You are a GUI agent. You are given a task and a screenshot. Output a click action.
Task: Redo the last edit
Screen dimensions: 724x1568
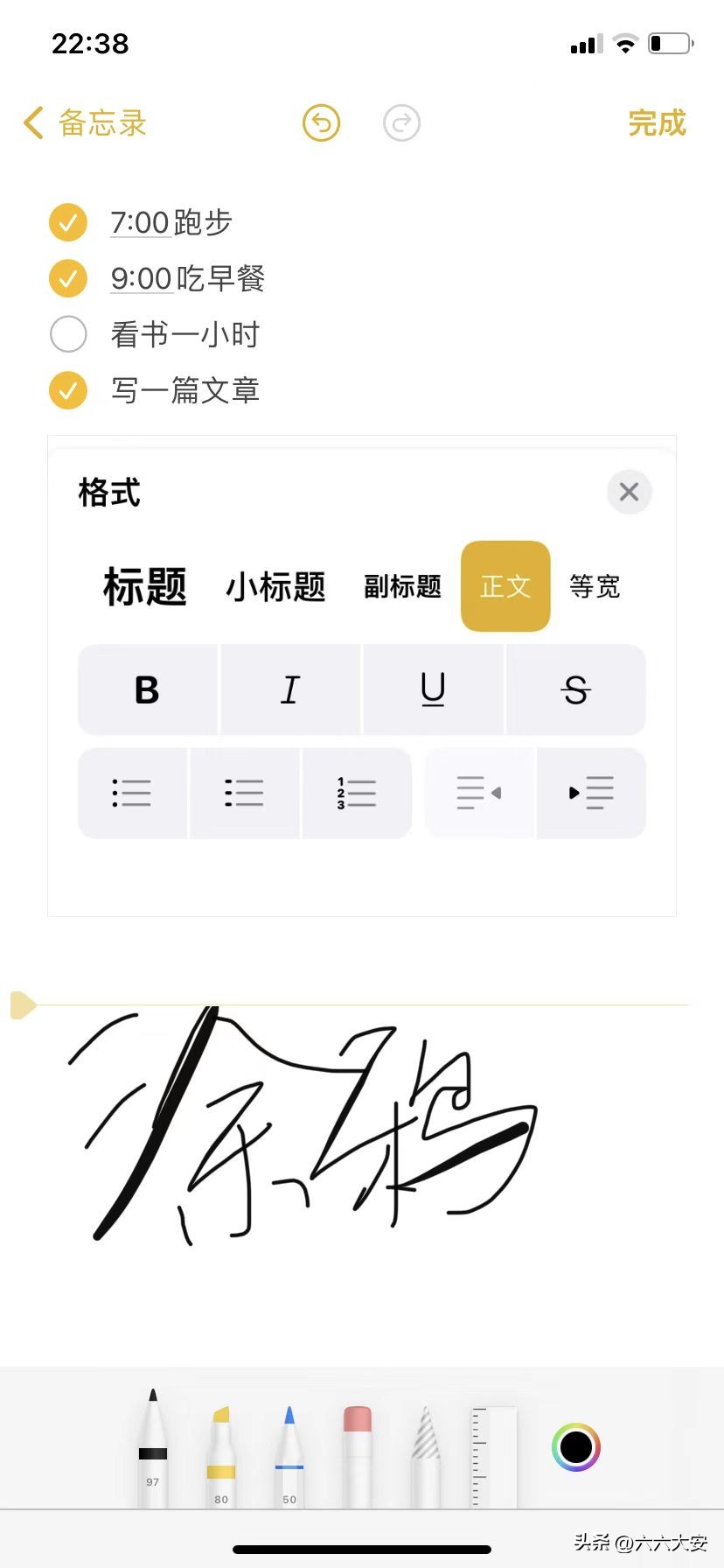[401, 123]
